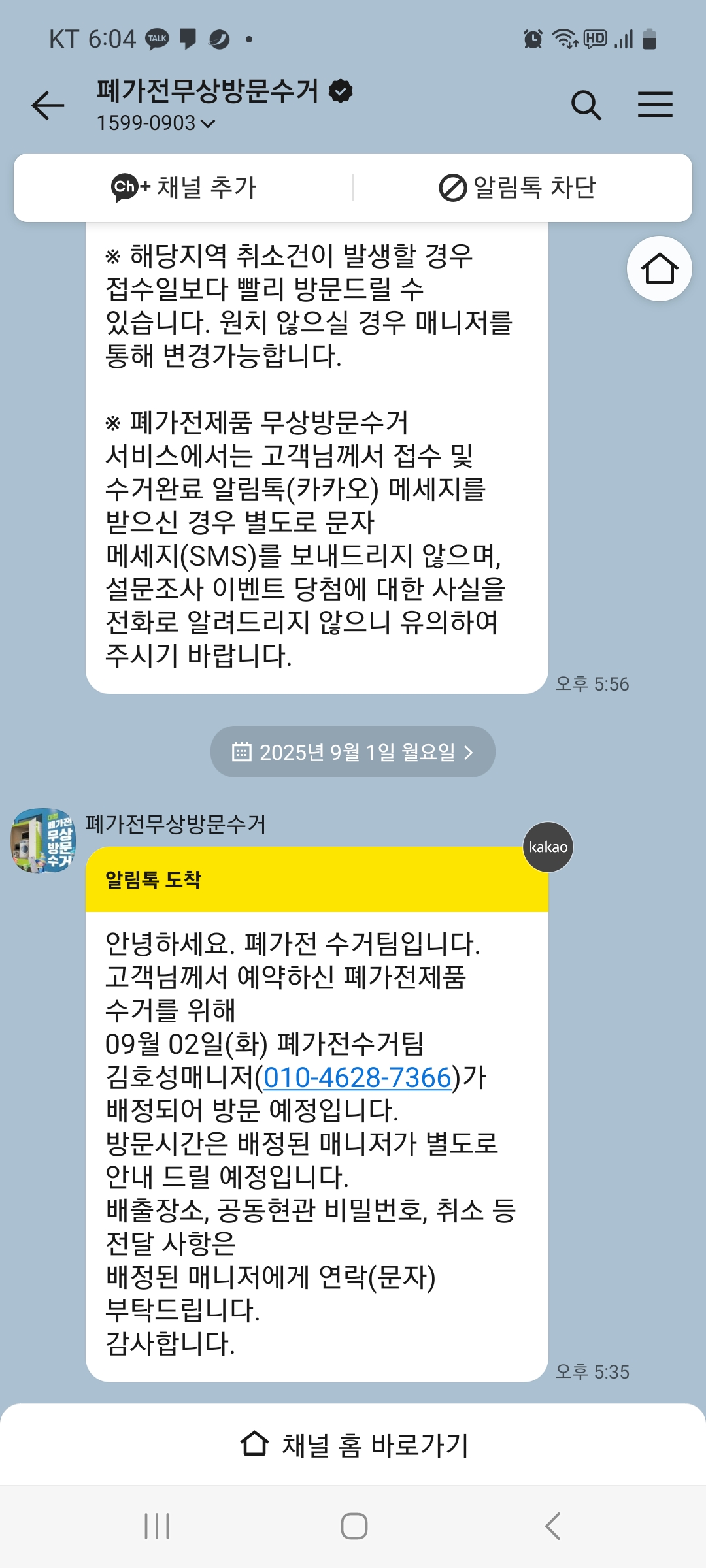
Task: Open 폐가전무상방문수거 profile picture
Action: [44, 841]
